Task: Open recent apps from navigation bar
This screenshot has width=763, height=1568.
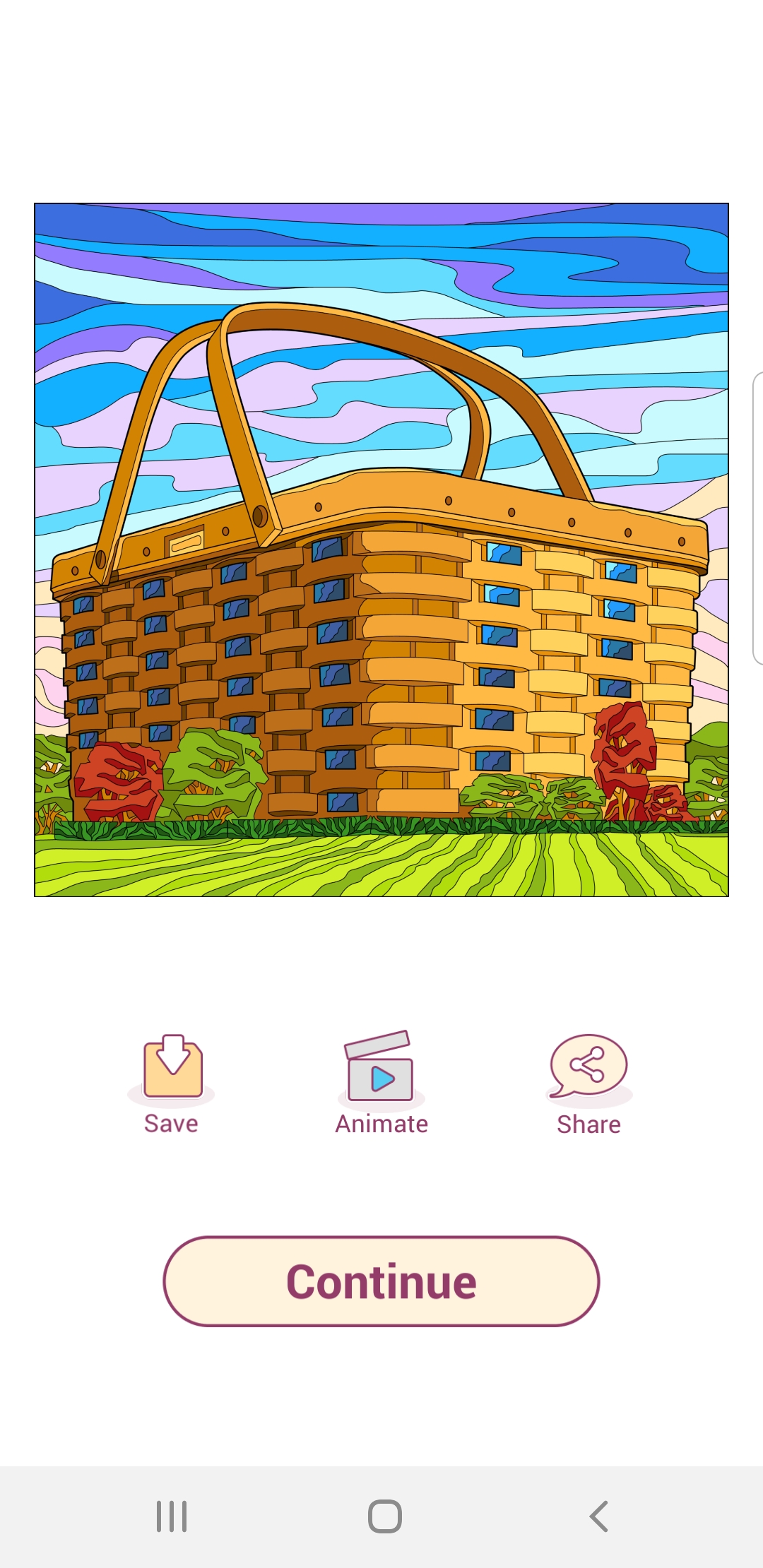Action: pyautogui.click(x=172, y=1516)
